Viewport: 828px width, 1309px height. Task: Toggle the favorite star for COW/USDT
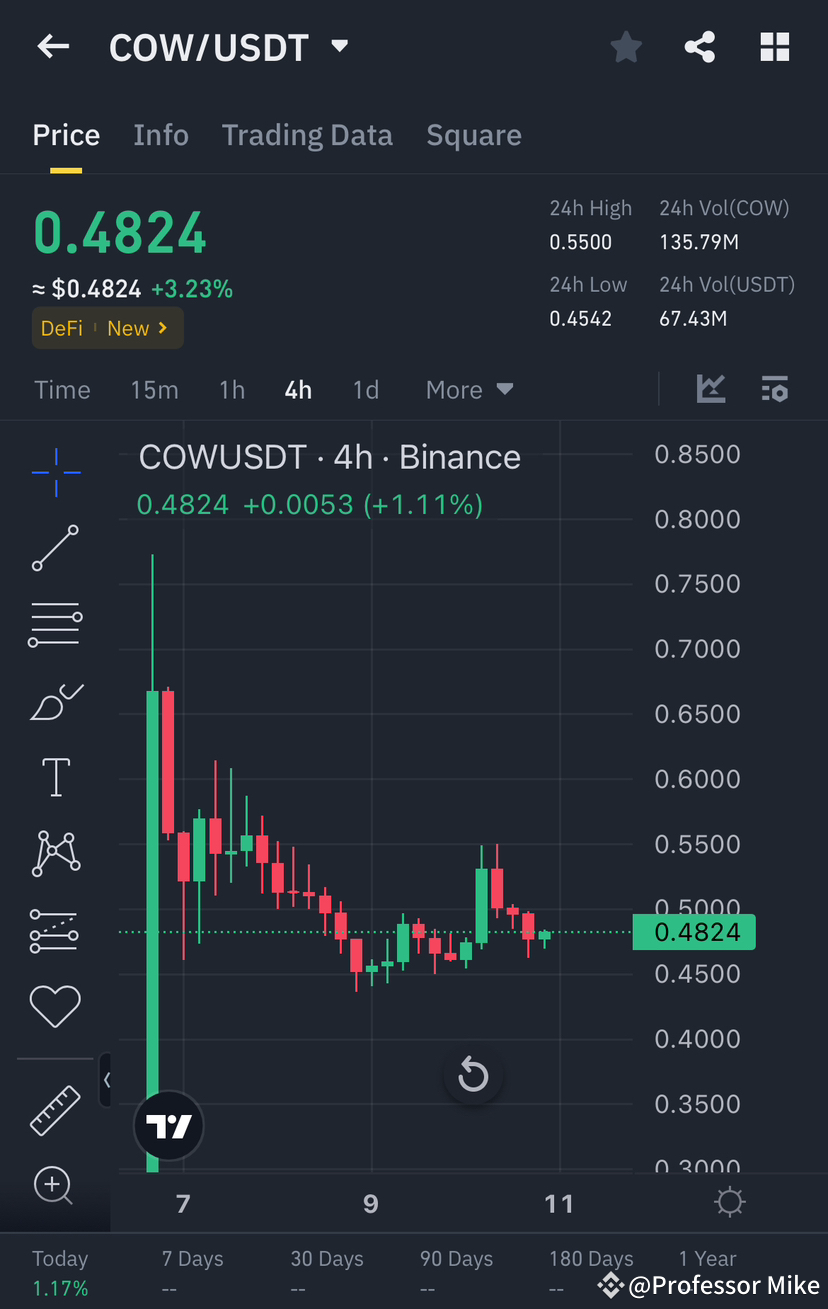point(626,46)
